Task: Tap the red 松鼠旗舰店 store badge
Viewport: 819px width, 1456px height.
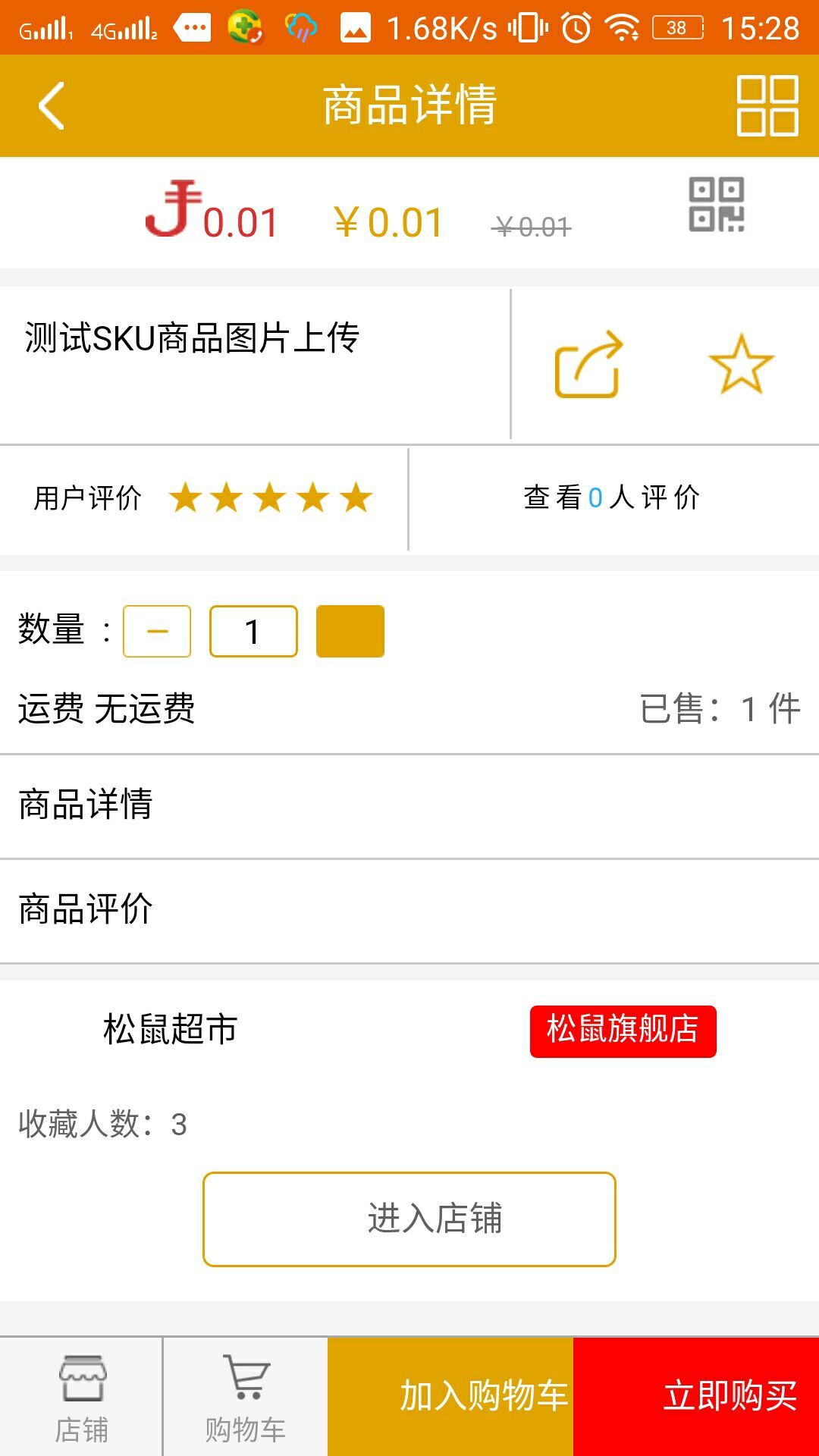Action: pyautogui.click(x=623, y=1030)
